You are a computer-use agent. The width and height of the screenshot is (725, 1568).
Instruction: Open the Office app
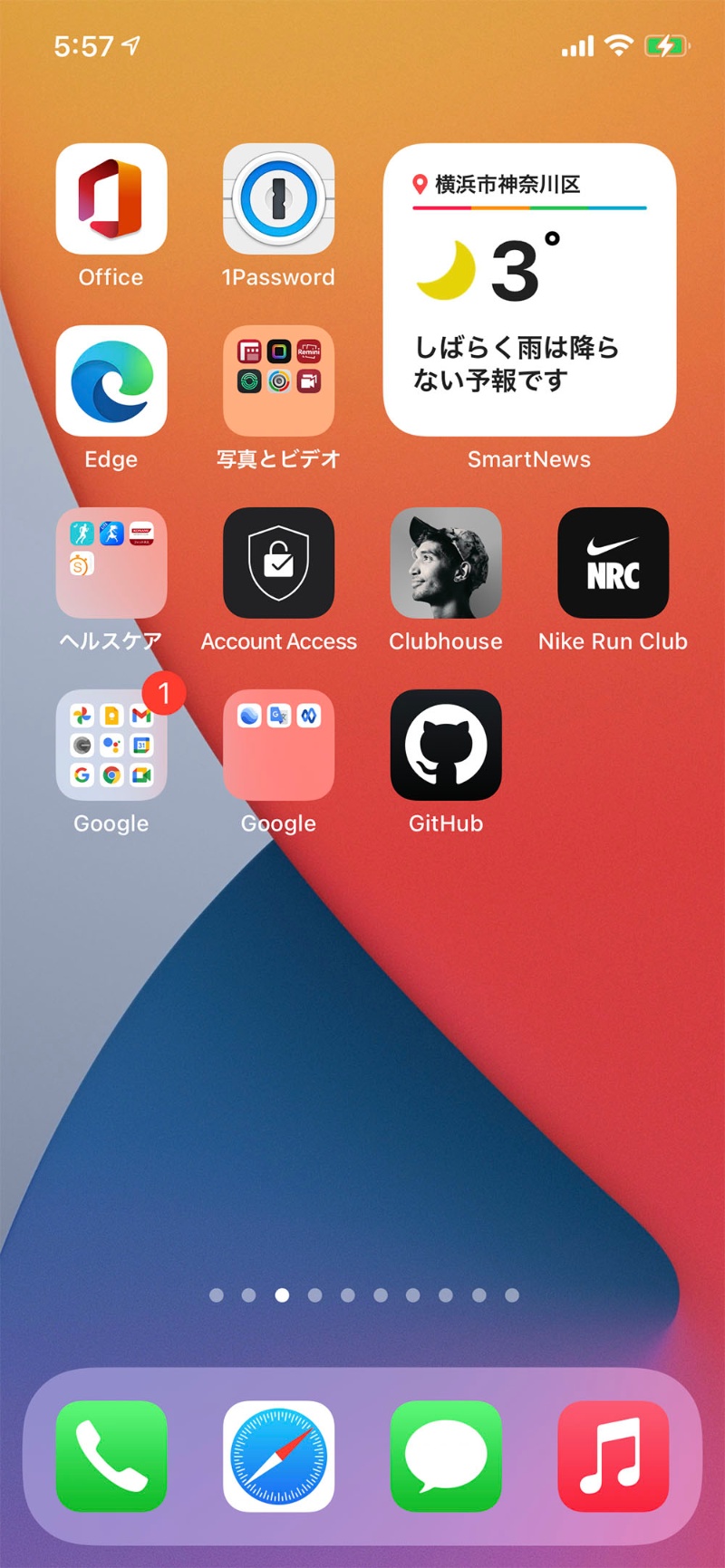coord(111,199)
